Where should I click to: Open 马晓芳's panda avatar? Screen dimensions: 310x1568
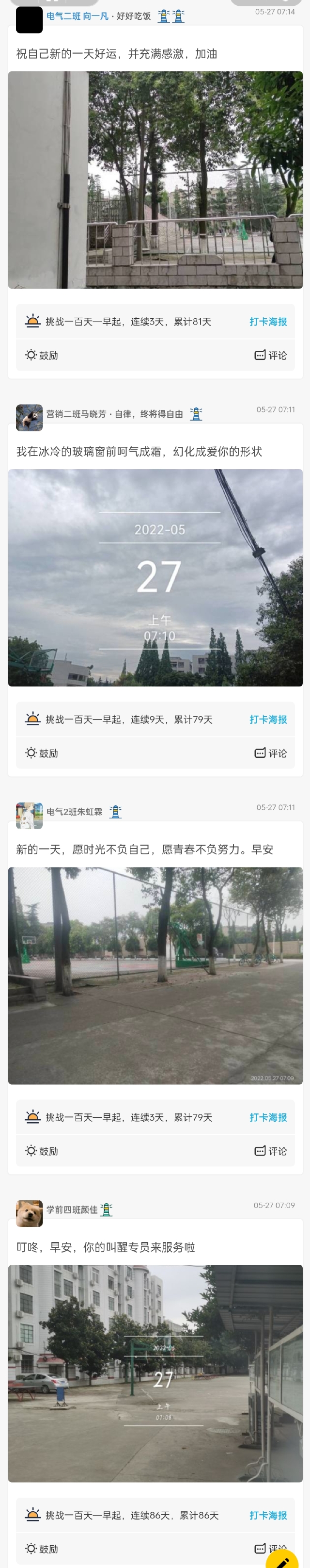point(29,417)
